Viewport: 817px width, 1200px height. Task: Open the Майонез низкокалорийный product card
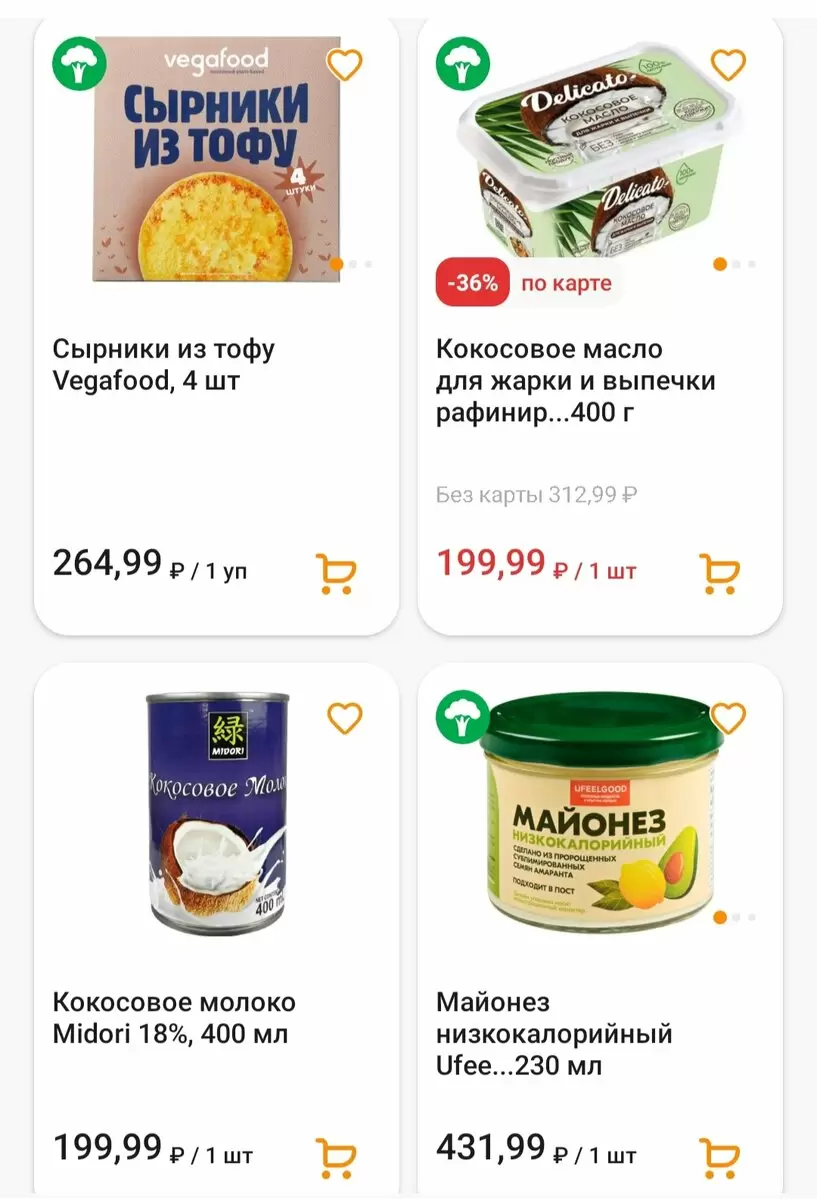click(554, 1033)
